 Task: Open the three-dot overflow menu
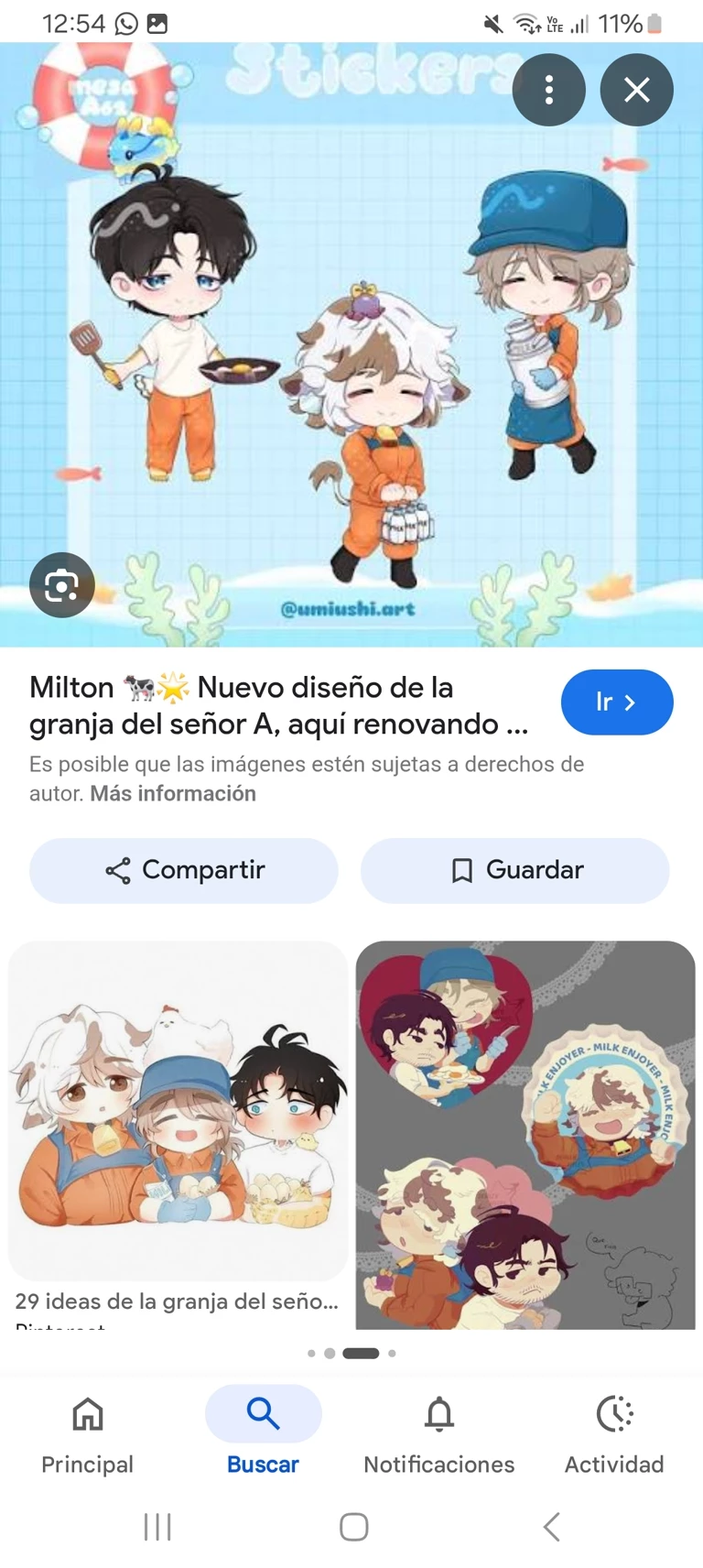[x=548, y=90]
